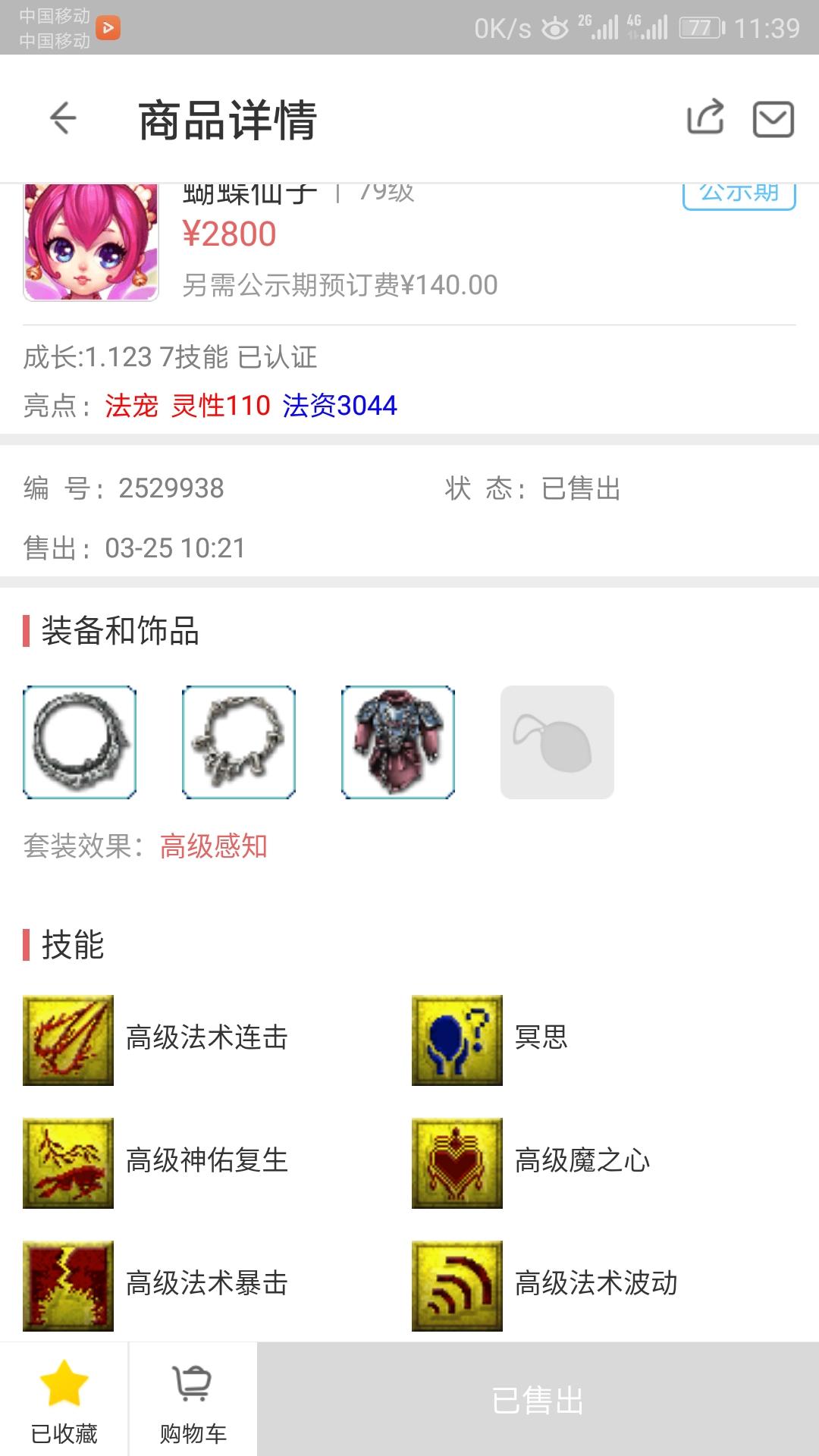819x1456 pixels.
Task: Open the 高级法术连击 skill details
Action: (x=68, y=1040)
